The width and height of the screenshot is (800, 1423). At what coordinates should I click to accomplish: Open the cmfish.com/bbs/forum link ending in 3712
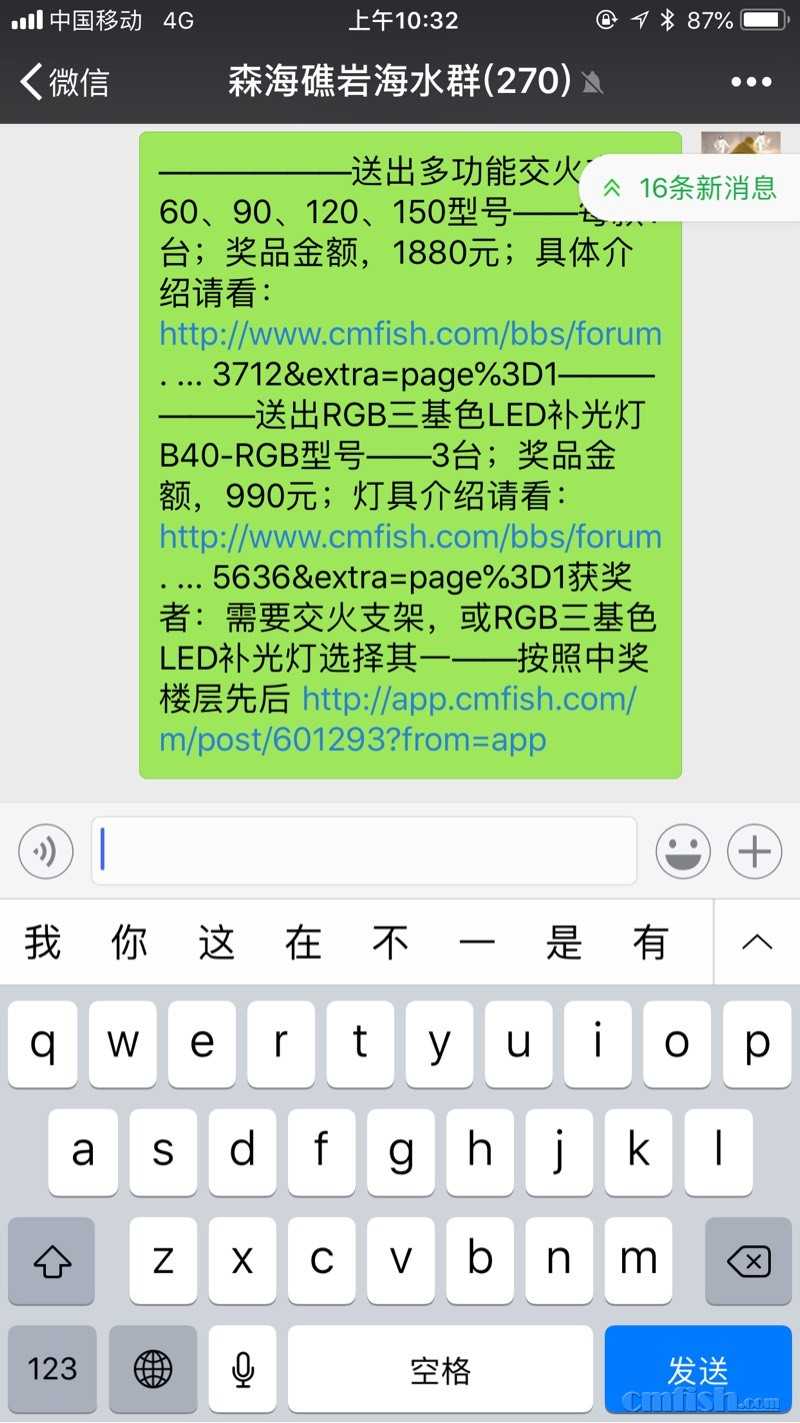click(x=410, y=334)
